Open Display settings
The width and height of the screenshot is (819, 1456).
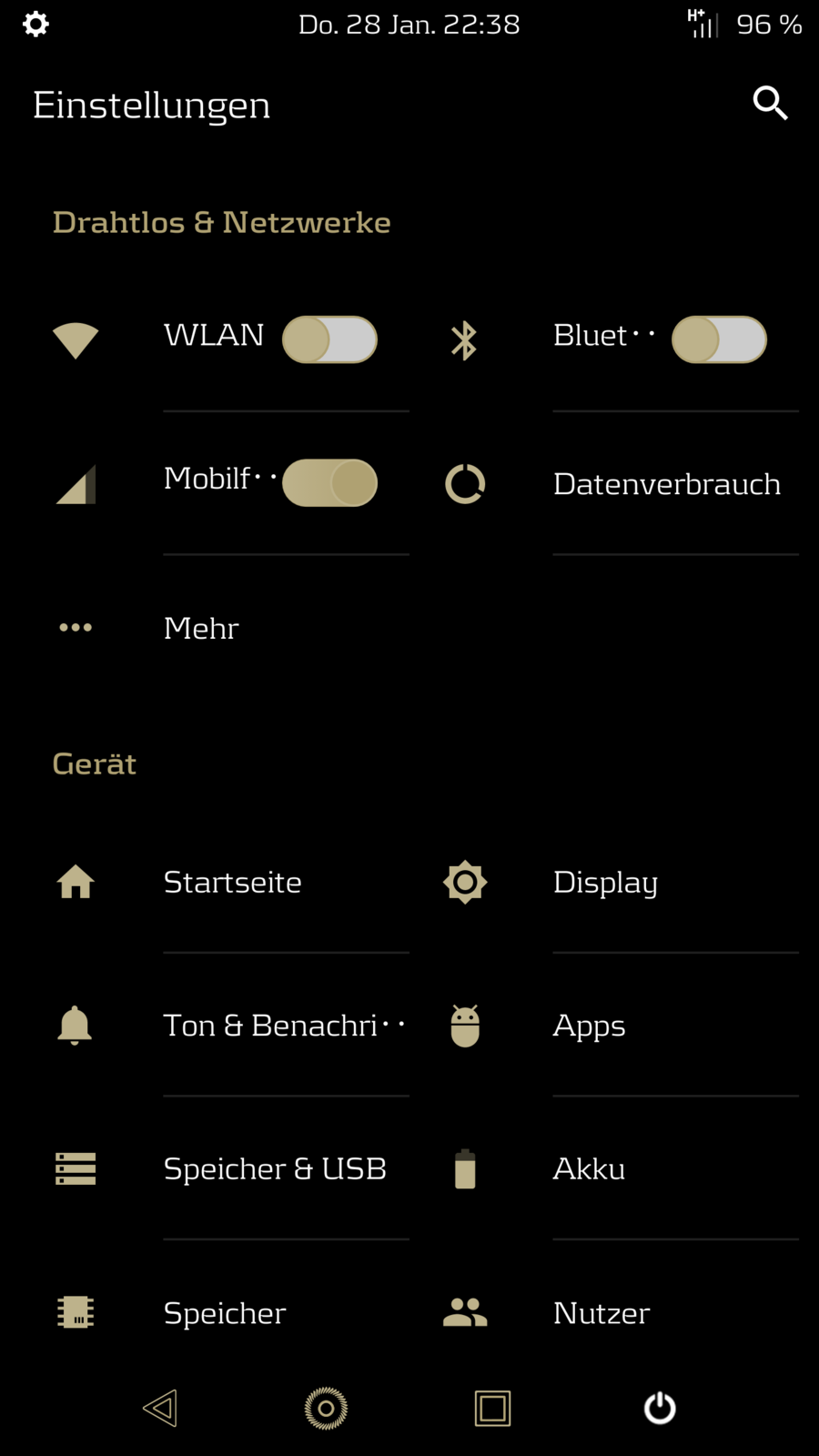pyautogui.click(x=605, y=882)
